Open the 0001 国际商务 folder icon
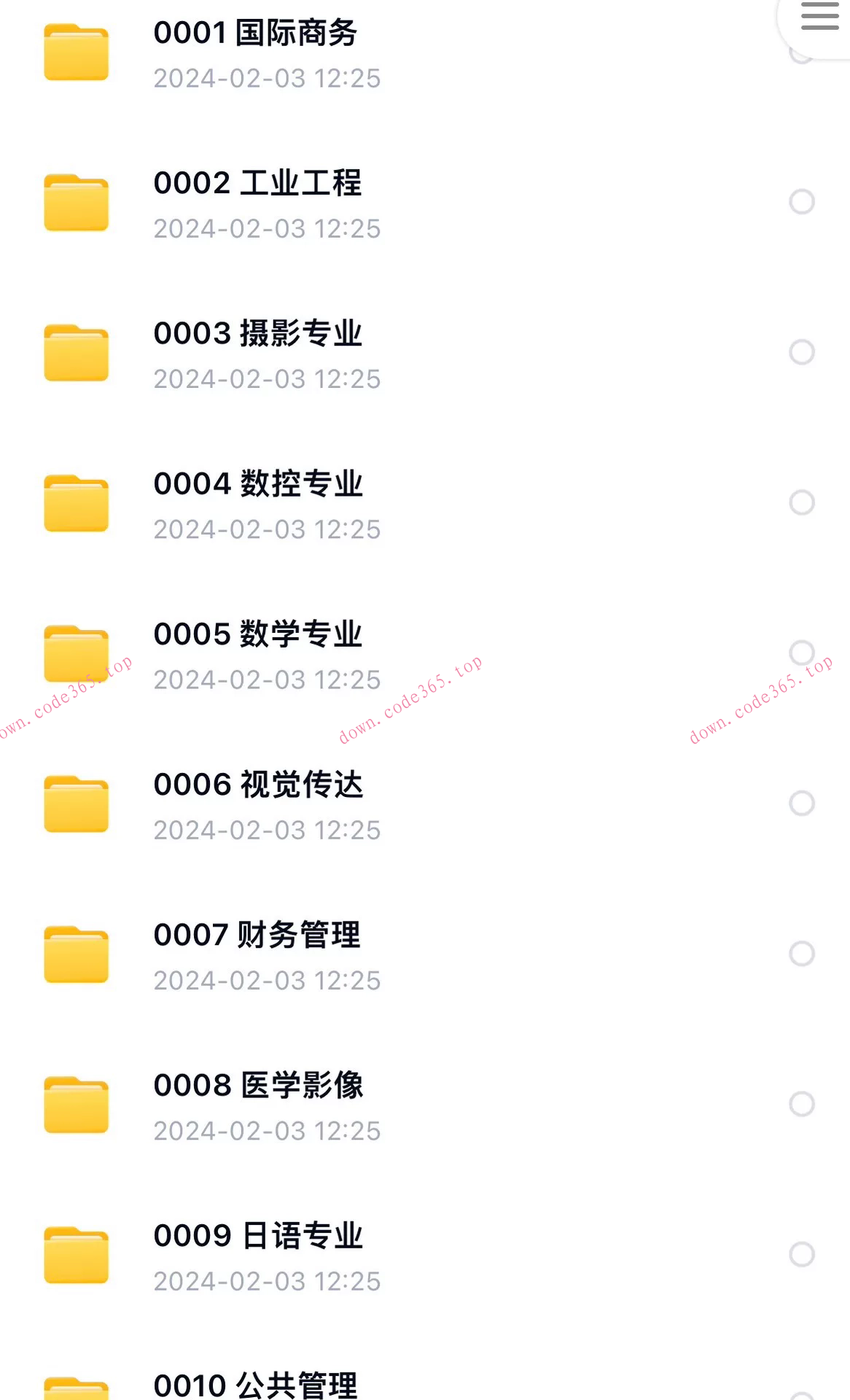The width and height of the screenshot is (850, 1400). (76, 52)
